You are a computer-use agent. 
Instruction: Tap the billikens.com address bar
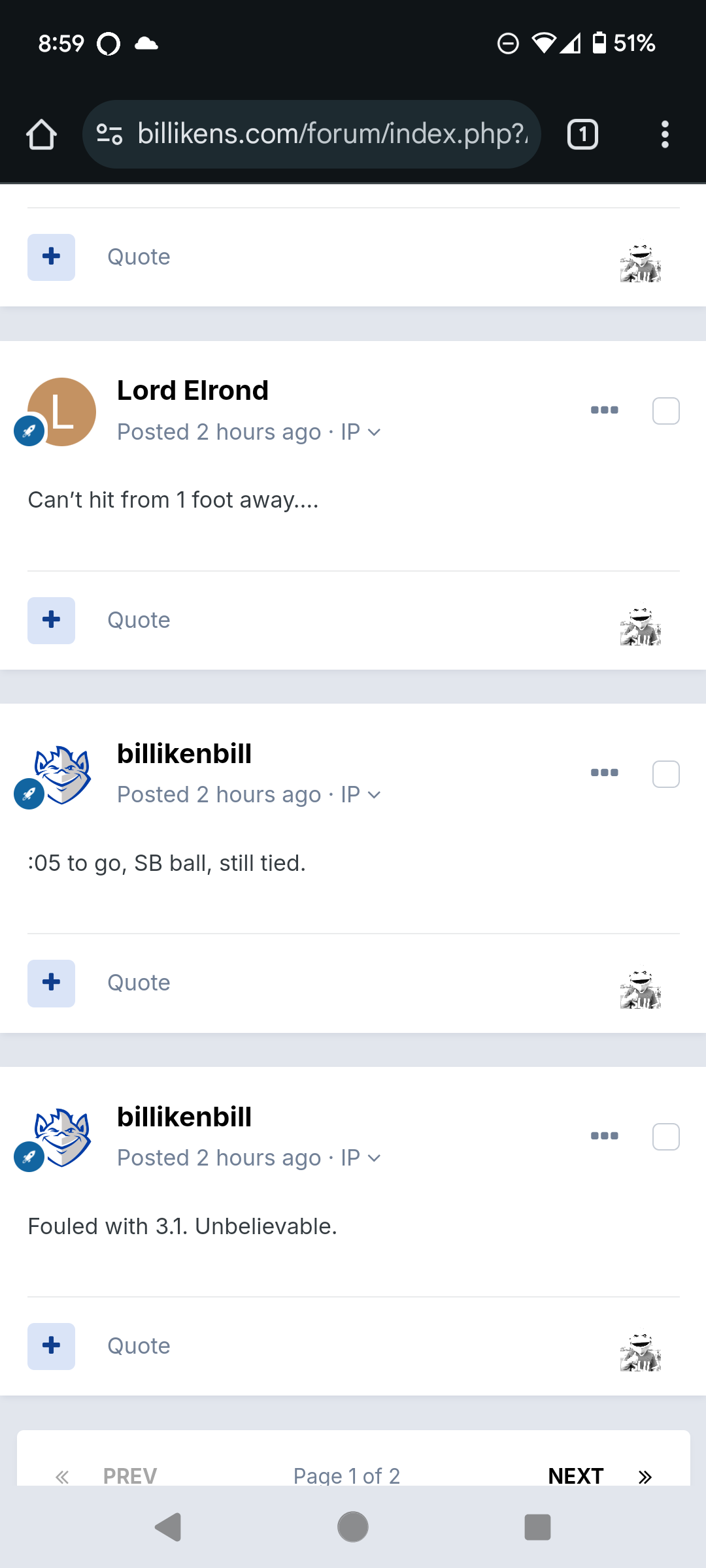pos(311,135)
